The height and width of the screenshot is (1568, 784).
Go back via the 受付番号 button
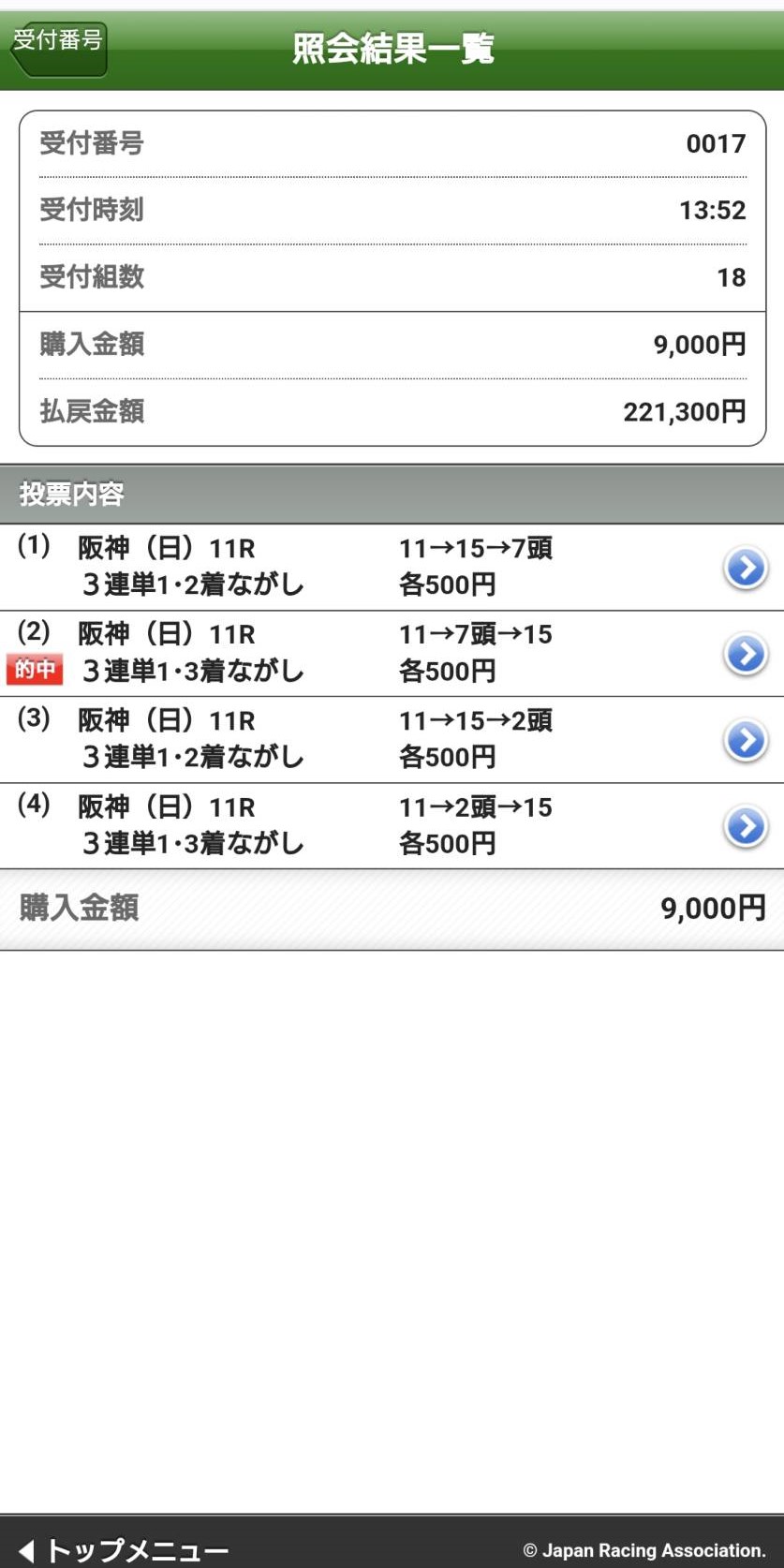pyautogui.click(x=58, y=47)
